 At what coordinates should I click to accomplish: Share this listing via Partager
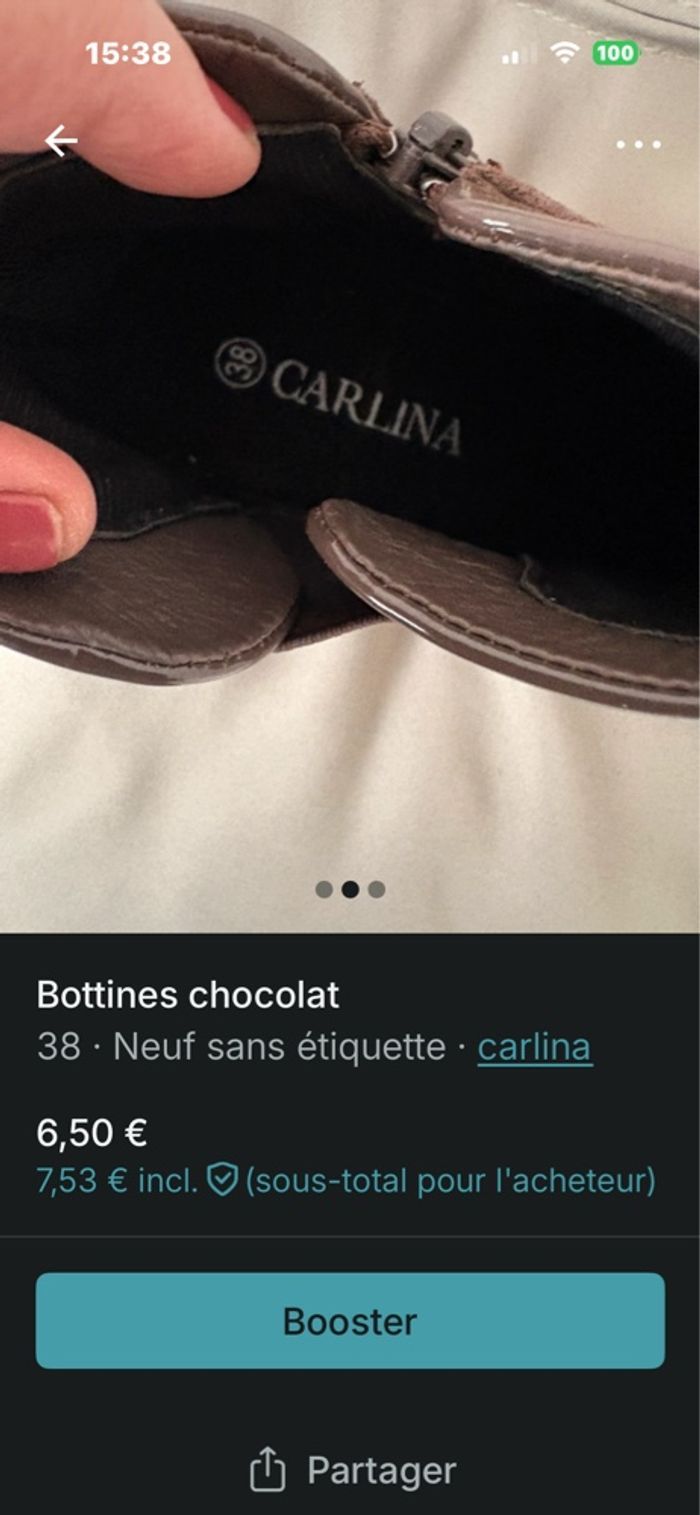pyautogui.click(x=352, y=1471)
